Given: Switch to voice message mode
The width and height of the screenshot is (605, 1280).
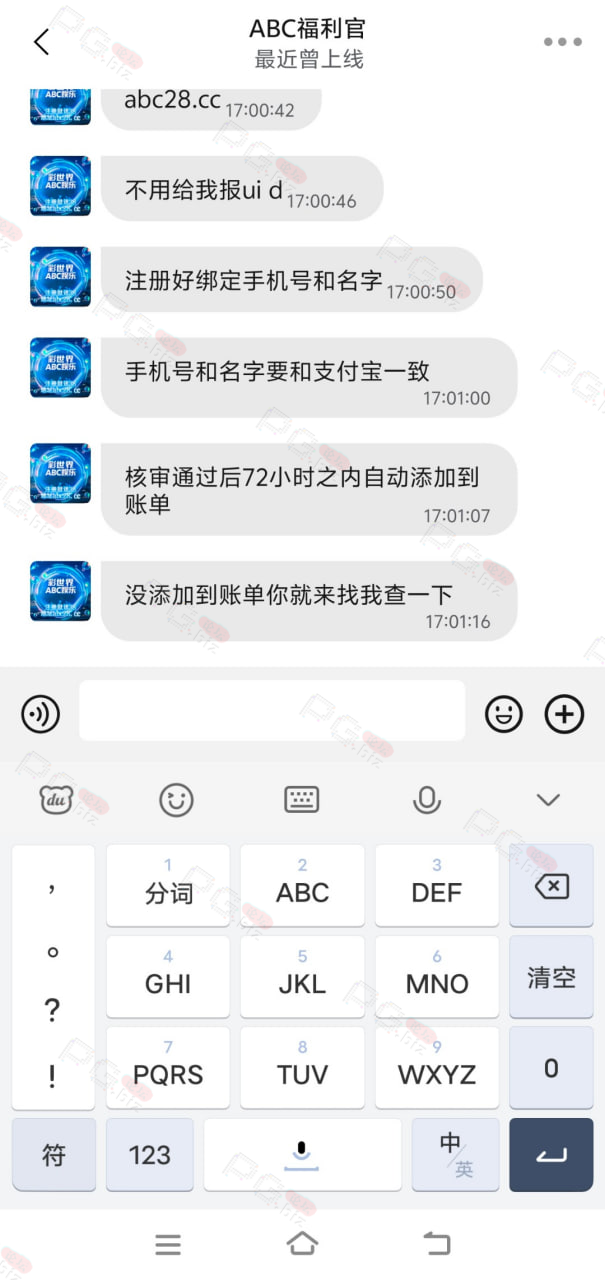Looking at the screenshot, I should [x=41, y=713].
